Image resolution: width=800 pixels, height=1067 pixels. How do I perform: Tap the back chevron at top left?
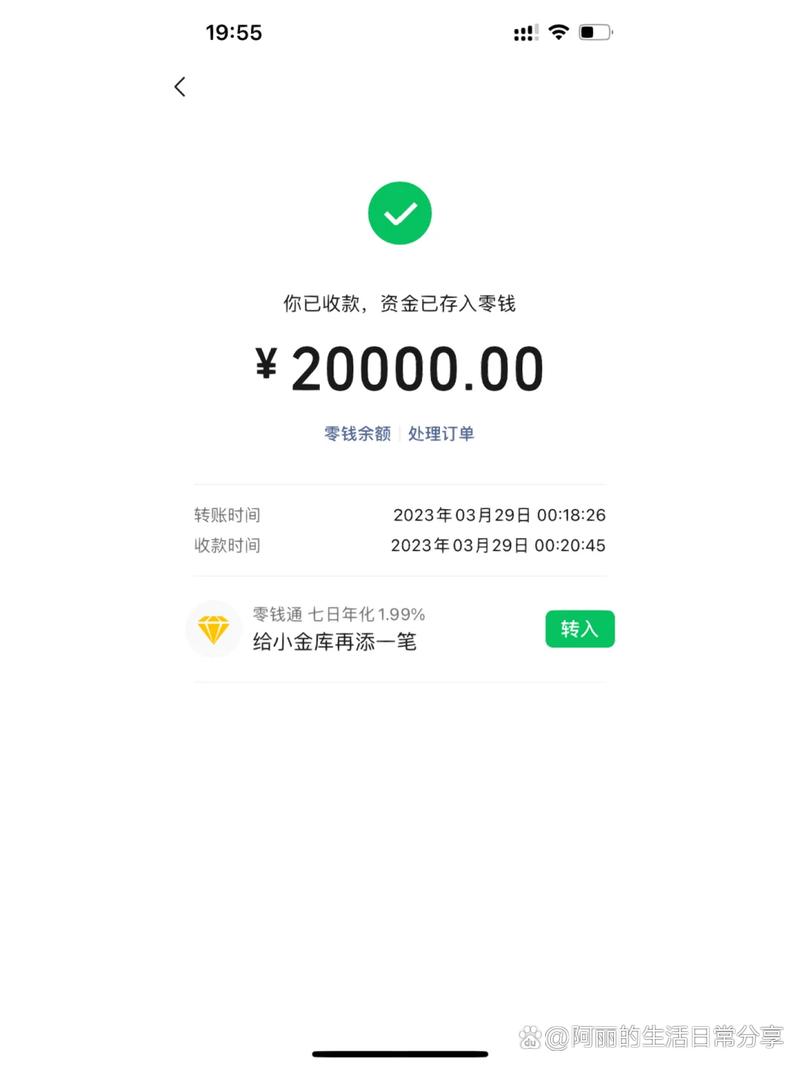[179, 87]
